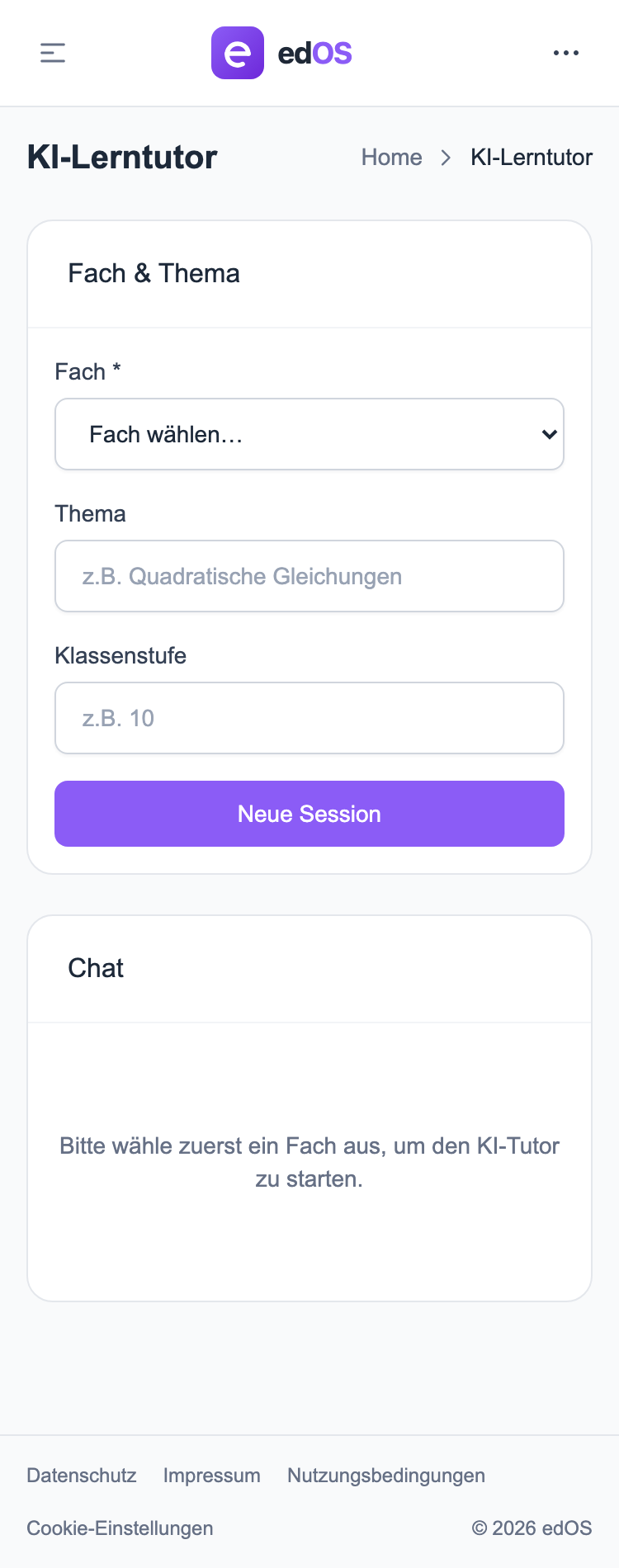
Task: Read the Nutzungsbedingungen
Action: pos(386,1476)
